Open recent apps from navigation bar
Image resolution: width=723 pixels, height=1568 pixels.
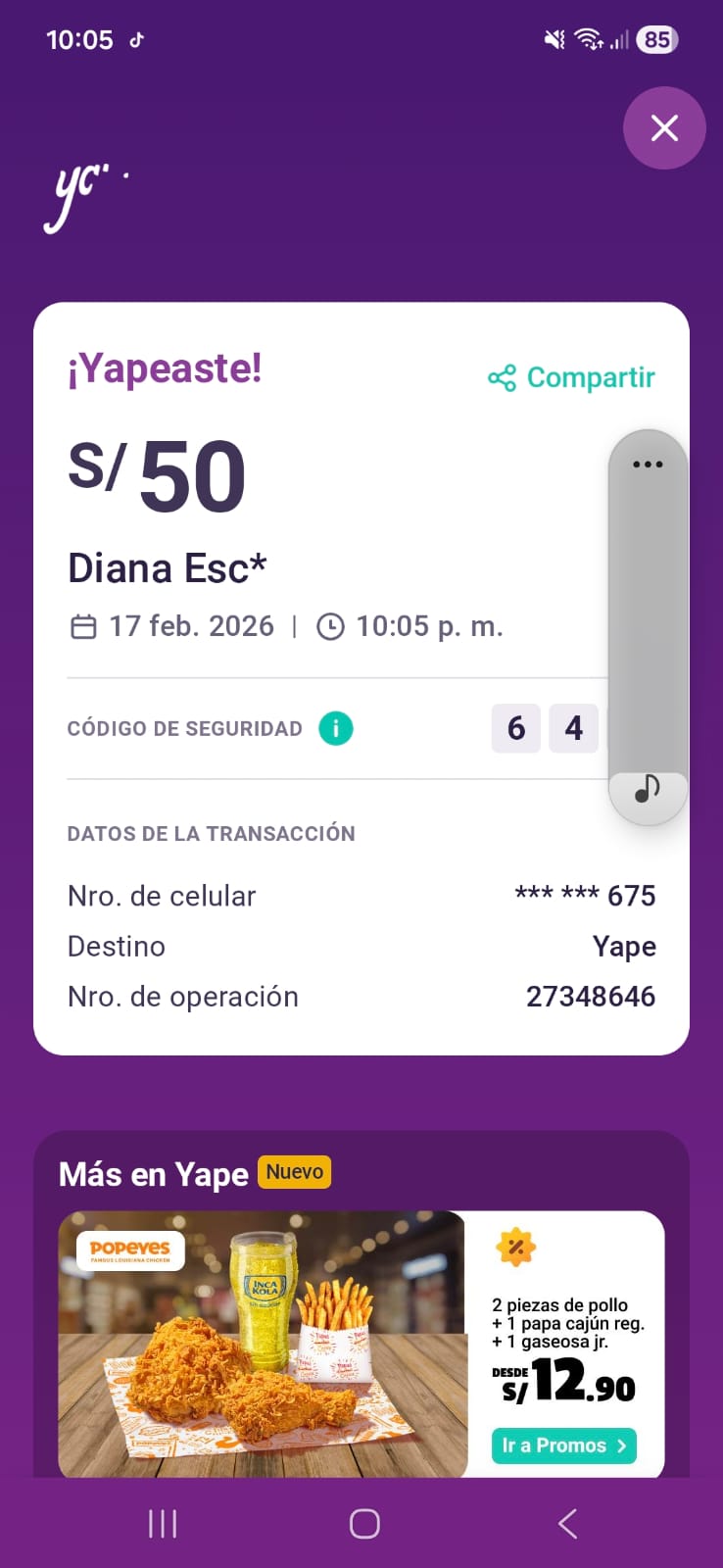point(163,1524)
